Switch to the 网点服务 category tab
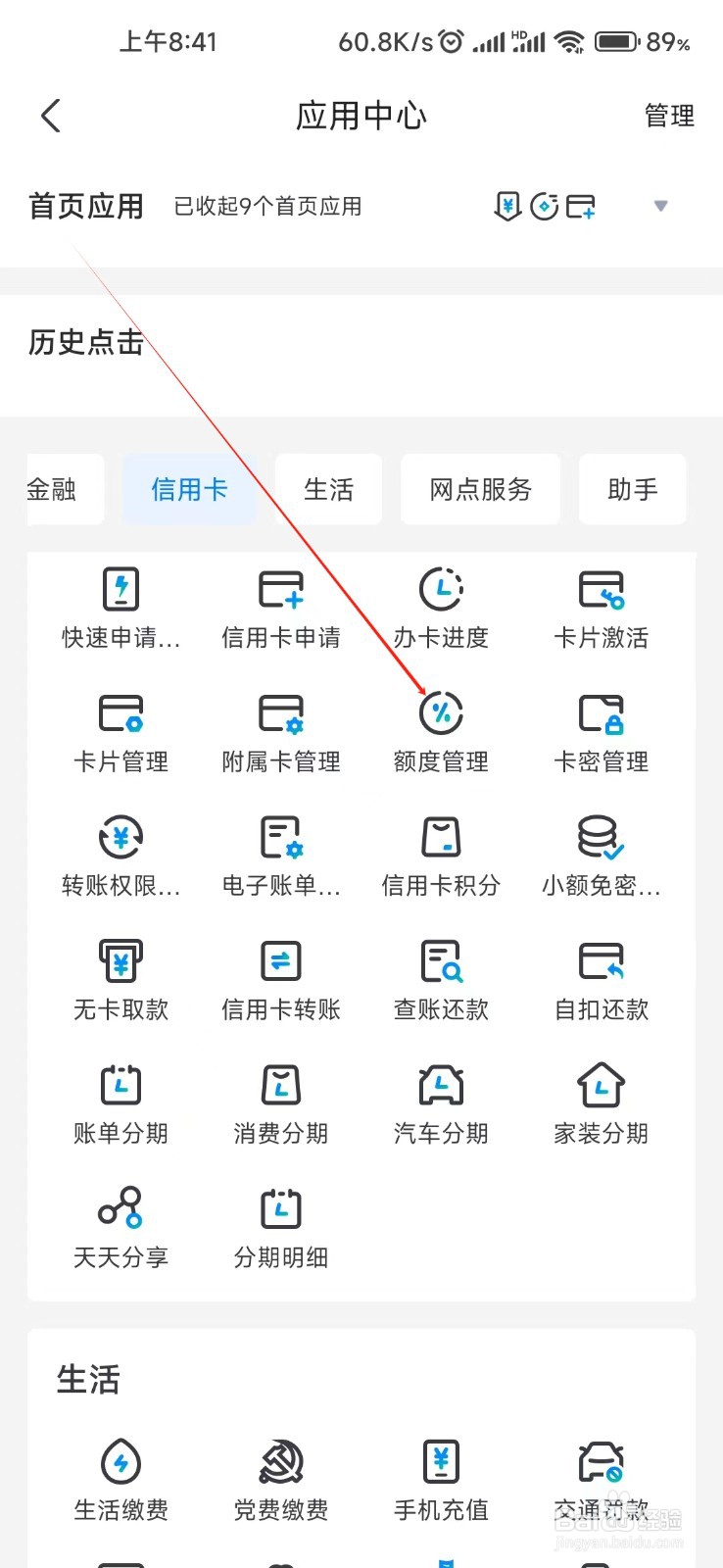The image size is (723, 1568). coord(479,489)
